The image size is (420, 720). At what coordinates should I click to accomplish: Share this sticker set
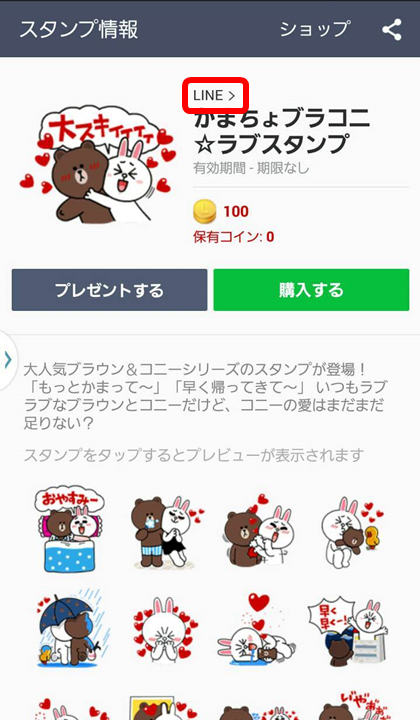click(x=392, y=29)
